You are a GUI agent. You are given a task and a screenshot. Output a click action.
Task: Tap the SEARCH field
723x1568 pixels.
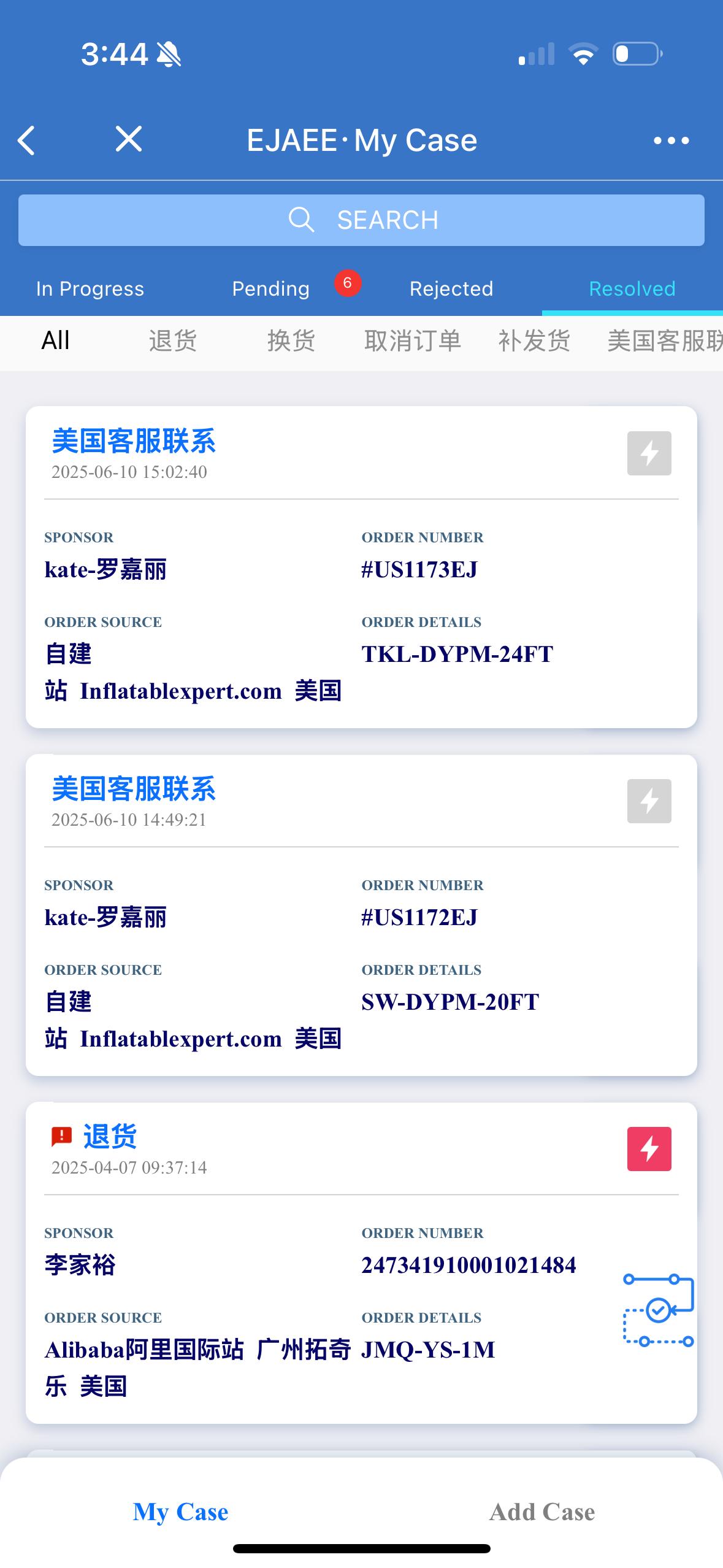tap(361, 220)
